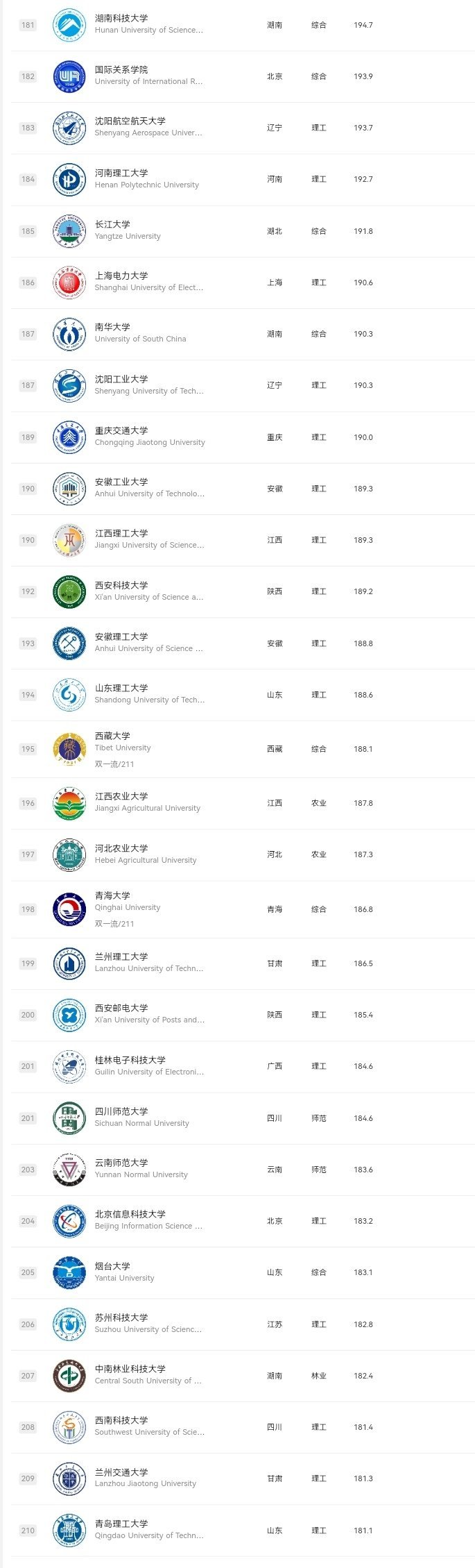
Task: Tap the 上海电力大学 row
Action: (121, 276)
